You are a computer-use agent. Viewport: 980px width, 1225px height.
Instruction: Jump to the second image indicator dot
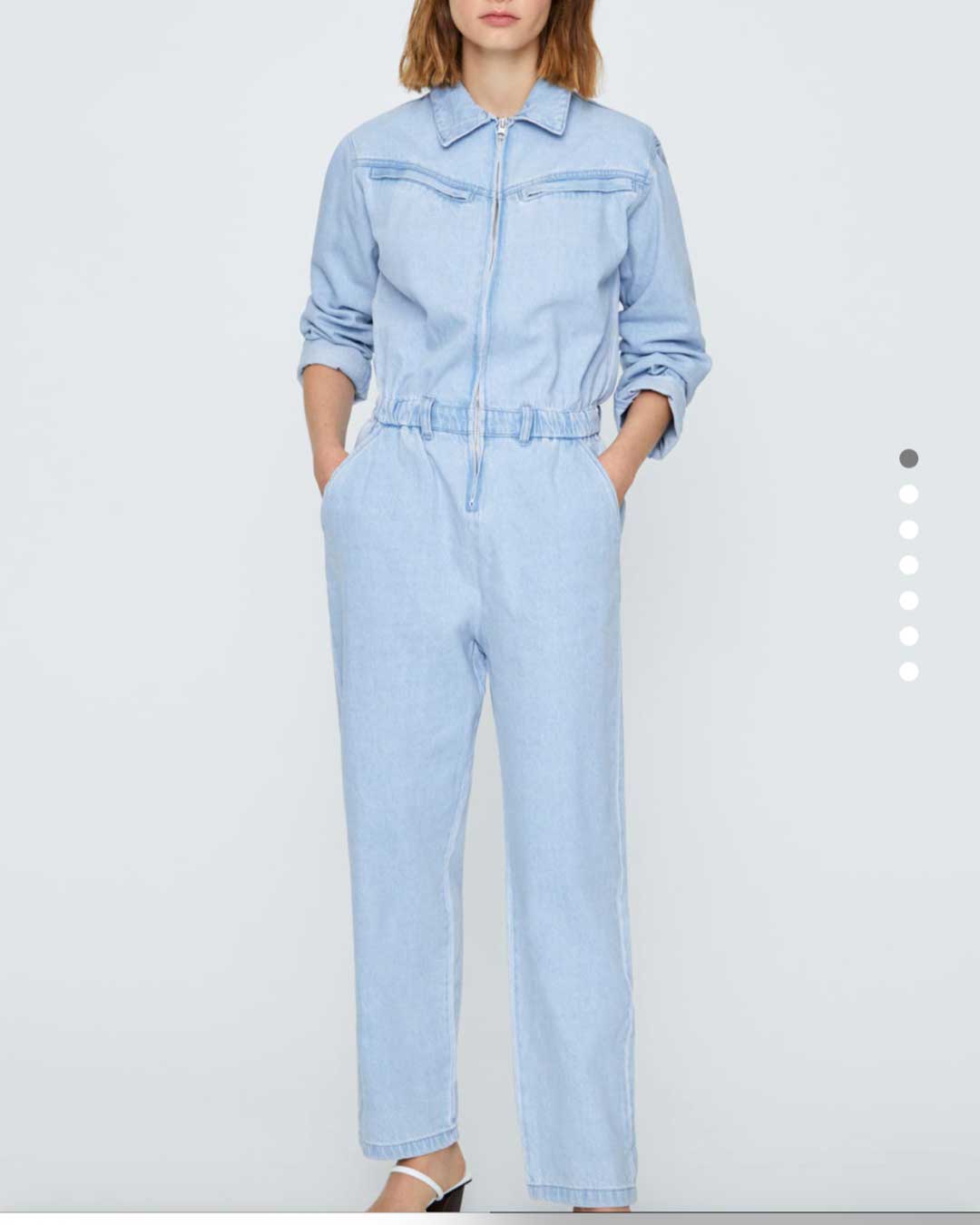point(908,494)
